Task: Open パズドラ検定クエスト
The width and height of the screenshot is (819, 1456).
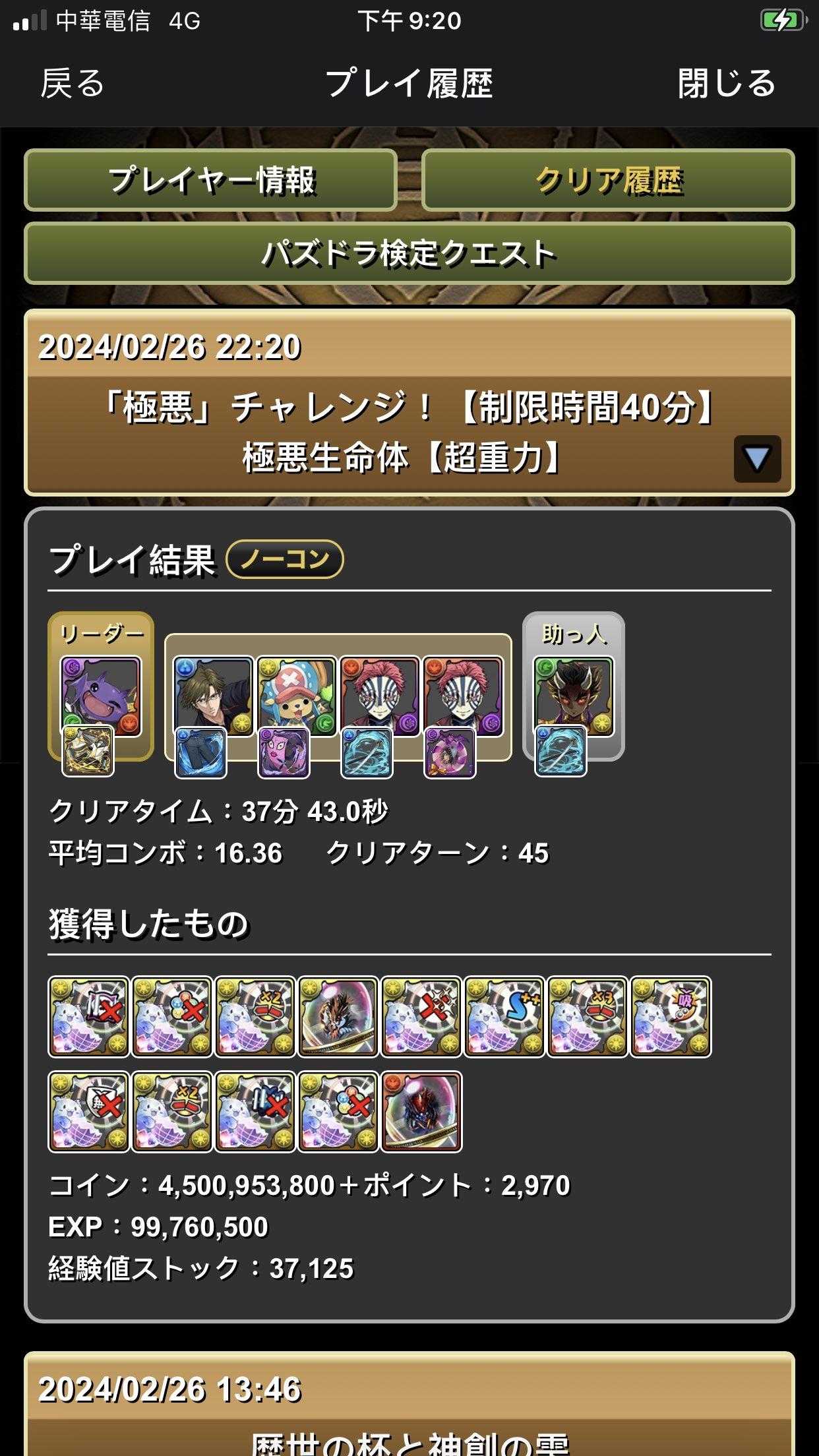Action: coord(409,254)
